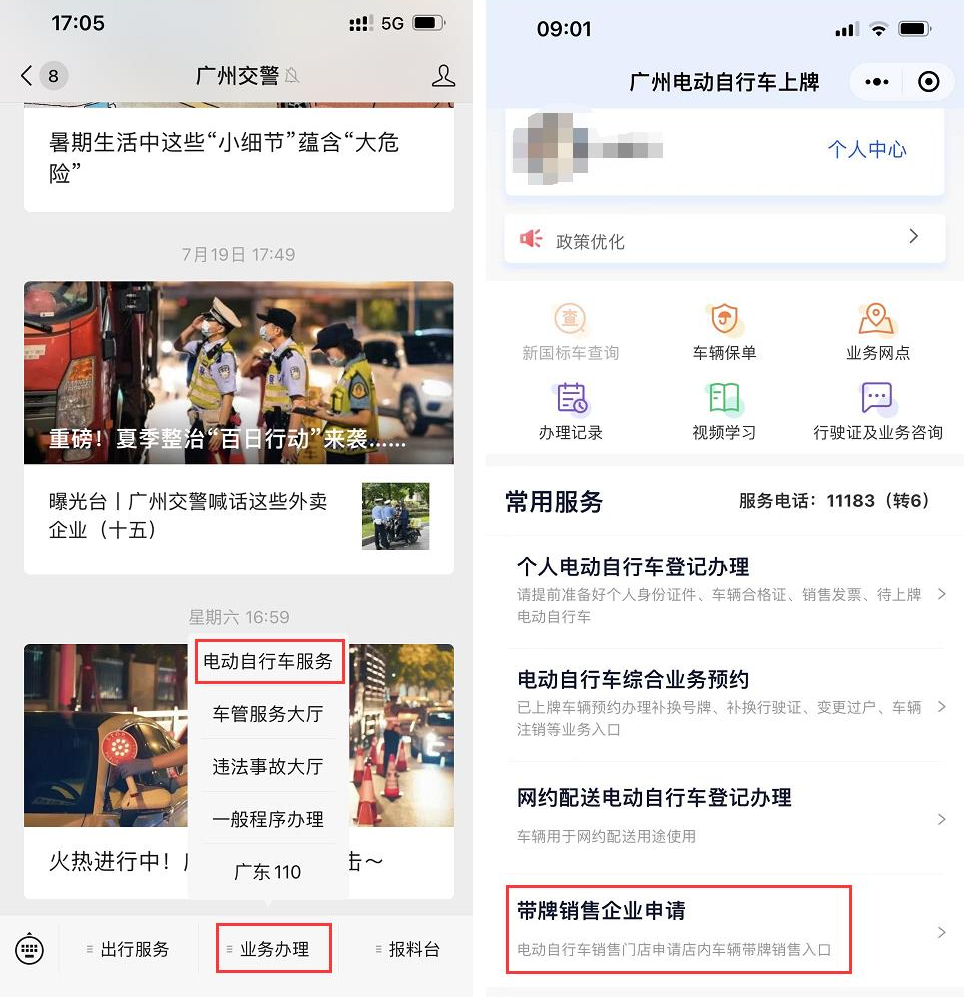The image size is (965, 997).
Task: Switch to the keyboard input icon
Action: pyautogui.click(x=30, y=949)
